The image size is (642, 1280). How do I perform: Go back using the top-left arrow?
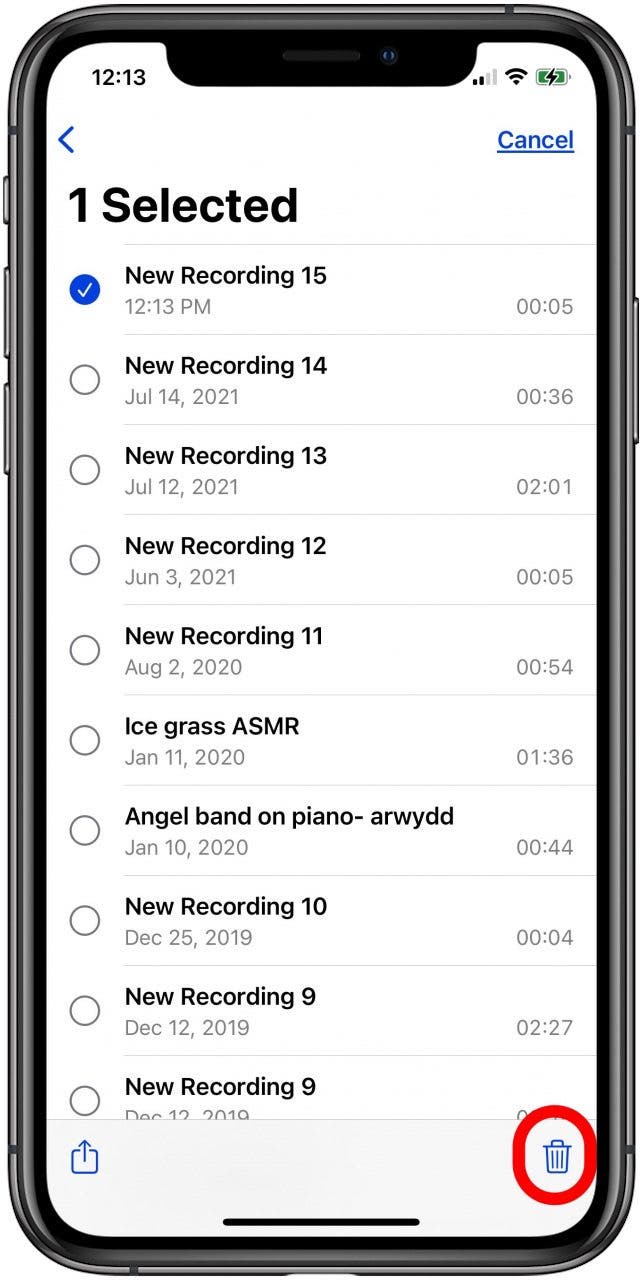67,140
